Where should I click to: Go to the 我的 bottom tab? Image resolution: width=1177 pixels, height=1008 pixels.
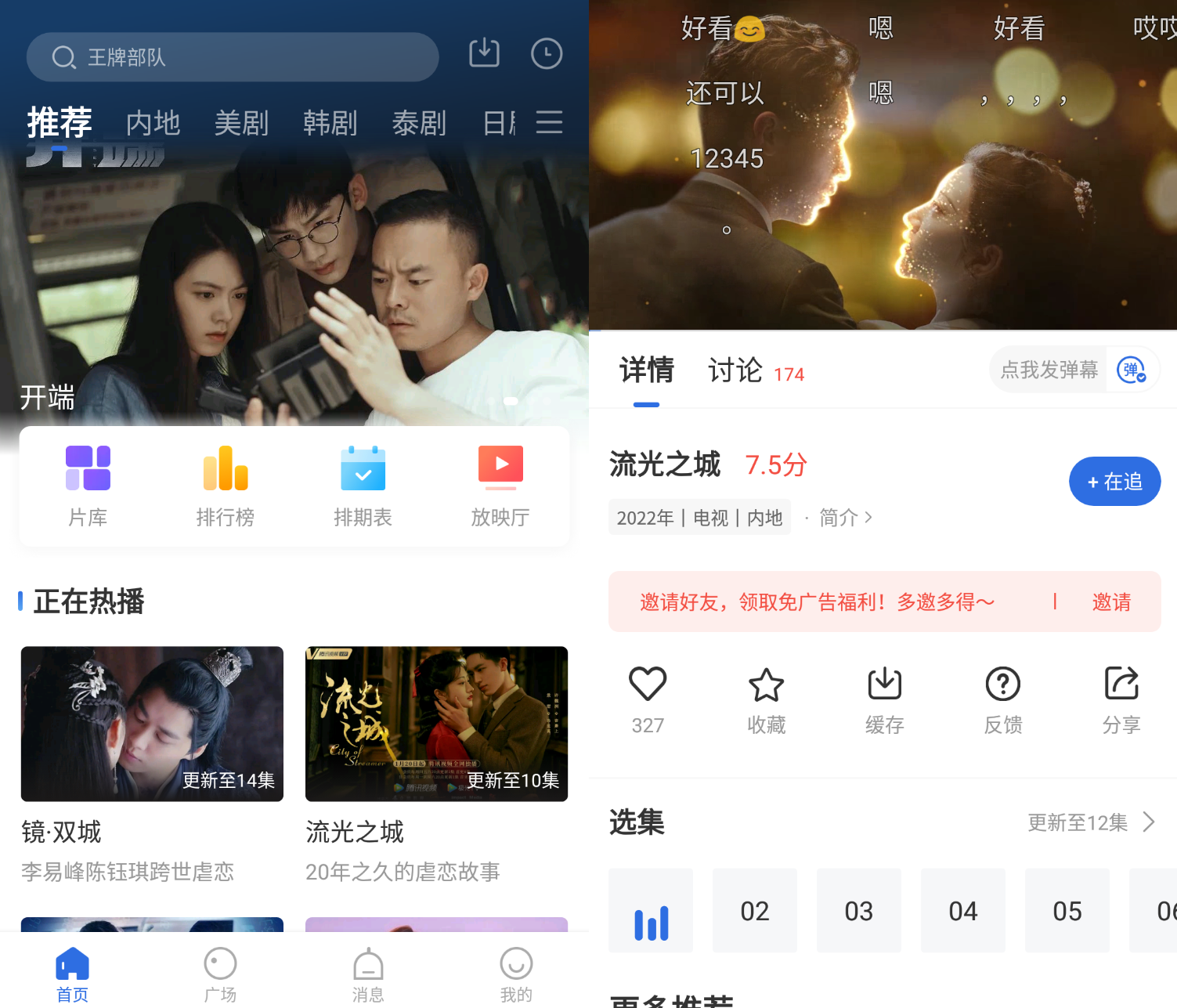tap(516, 974)
